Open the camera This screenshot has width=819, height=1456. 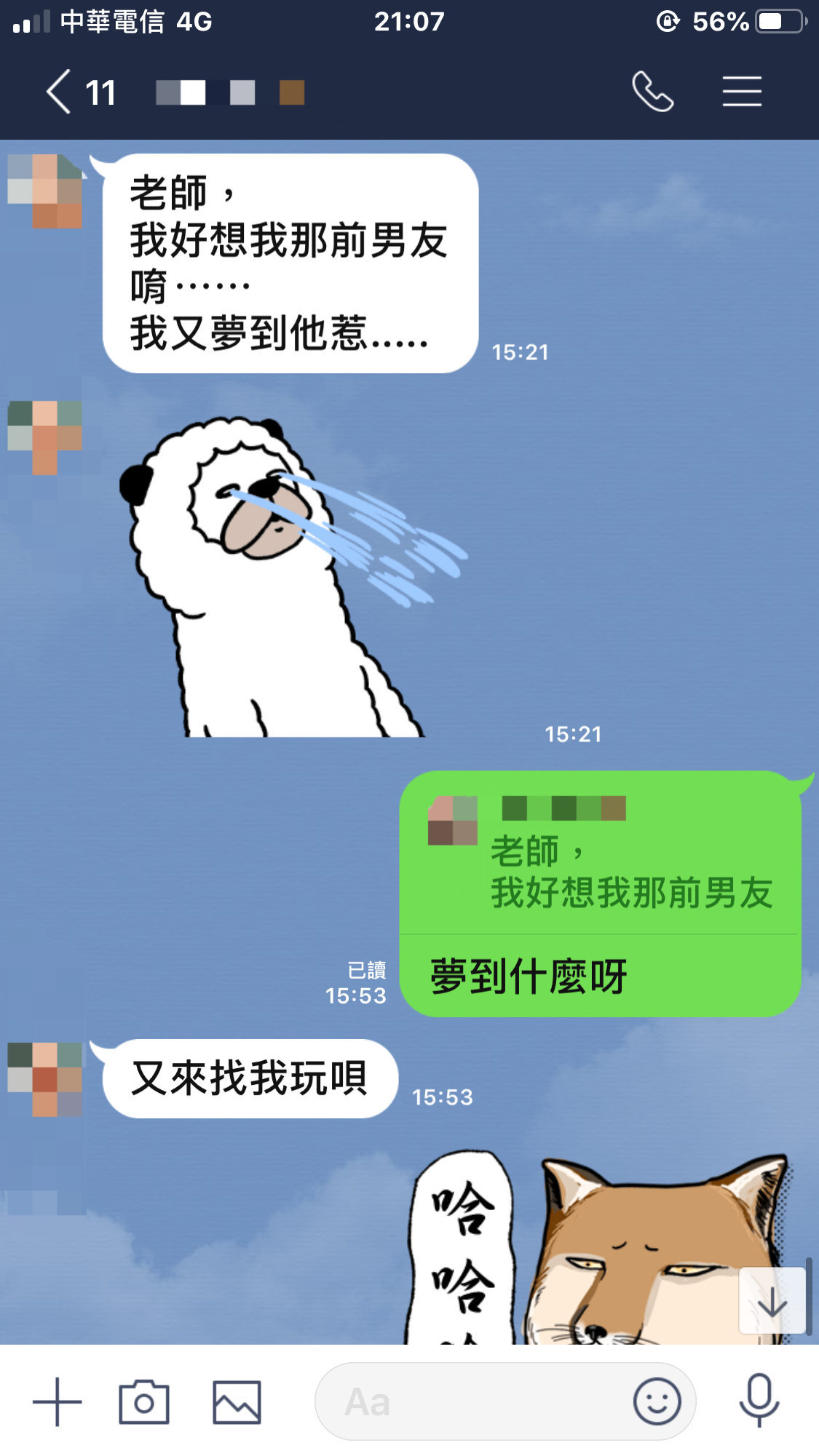pyautogui.click(x=143, y=1401)
